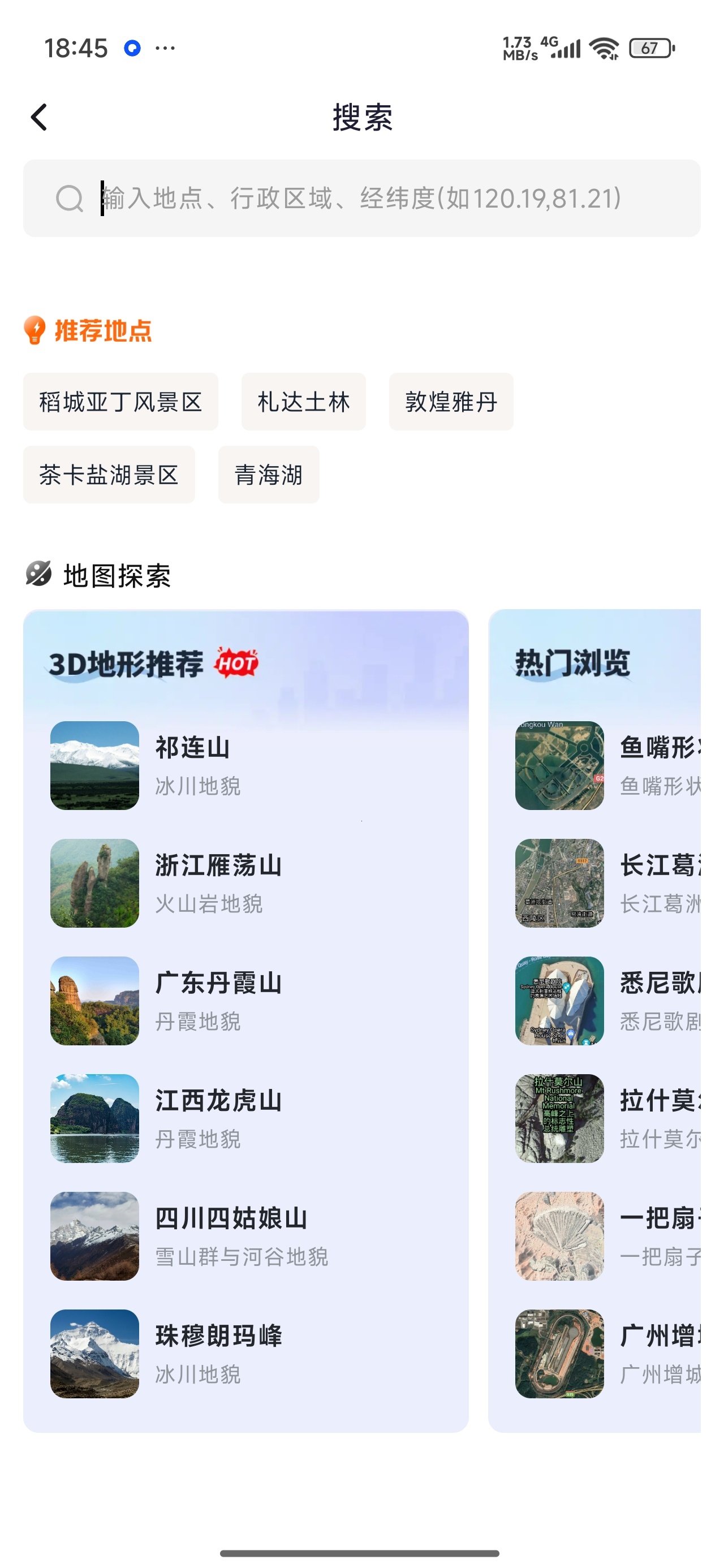View the 悉尼歌剧院 satellite item
Screen dimensions: 724x1568
pyautogui.click(x=607, y=1001)
